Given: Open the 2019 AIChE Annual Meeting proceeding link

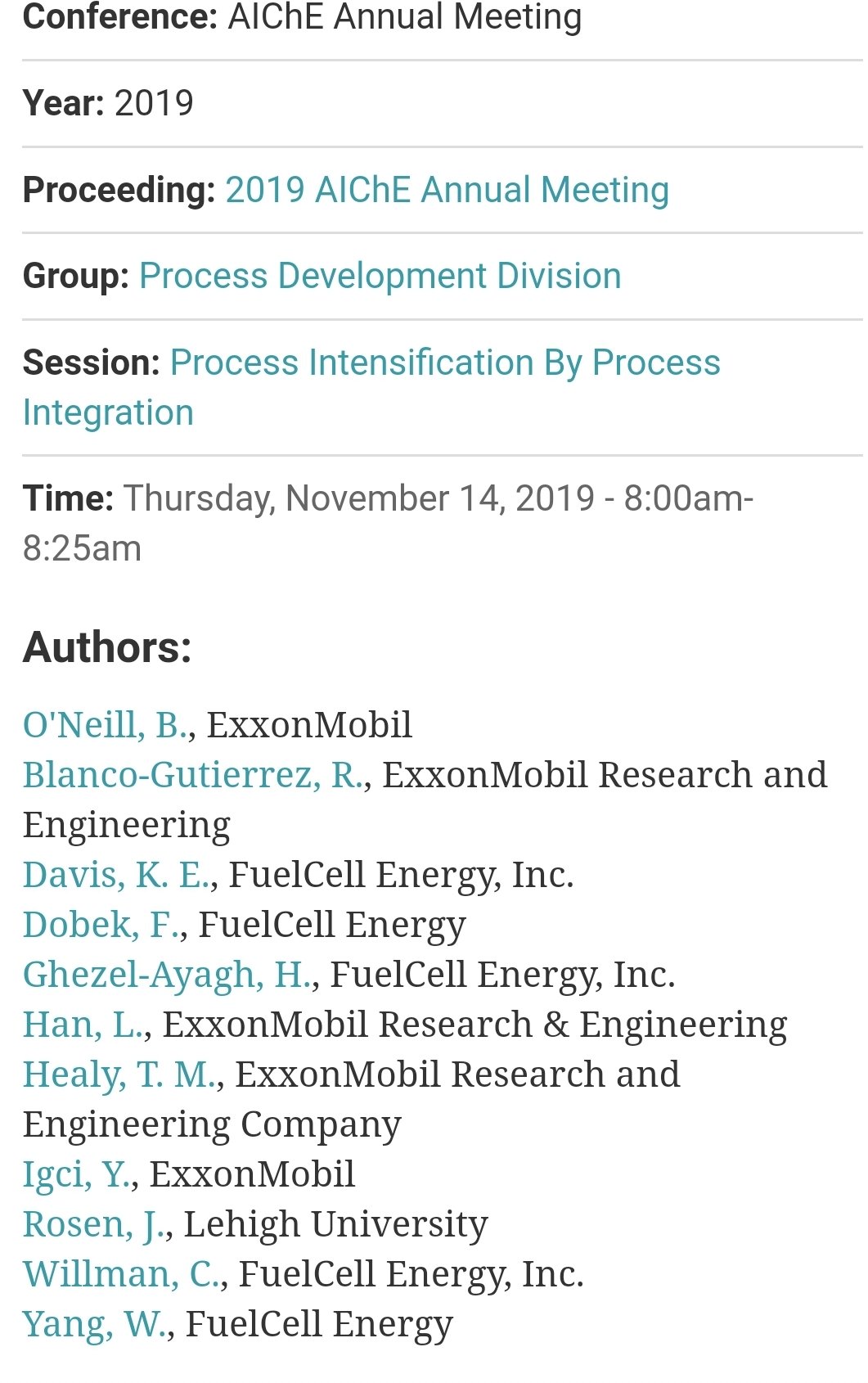Looking at the screenshot, I should [x=447, y=190].
